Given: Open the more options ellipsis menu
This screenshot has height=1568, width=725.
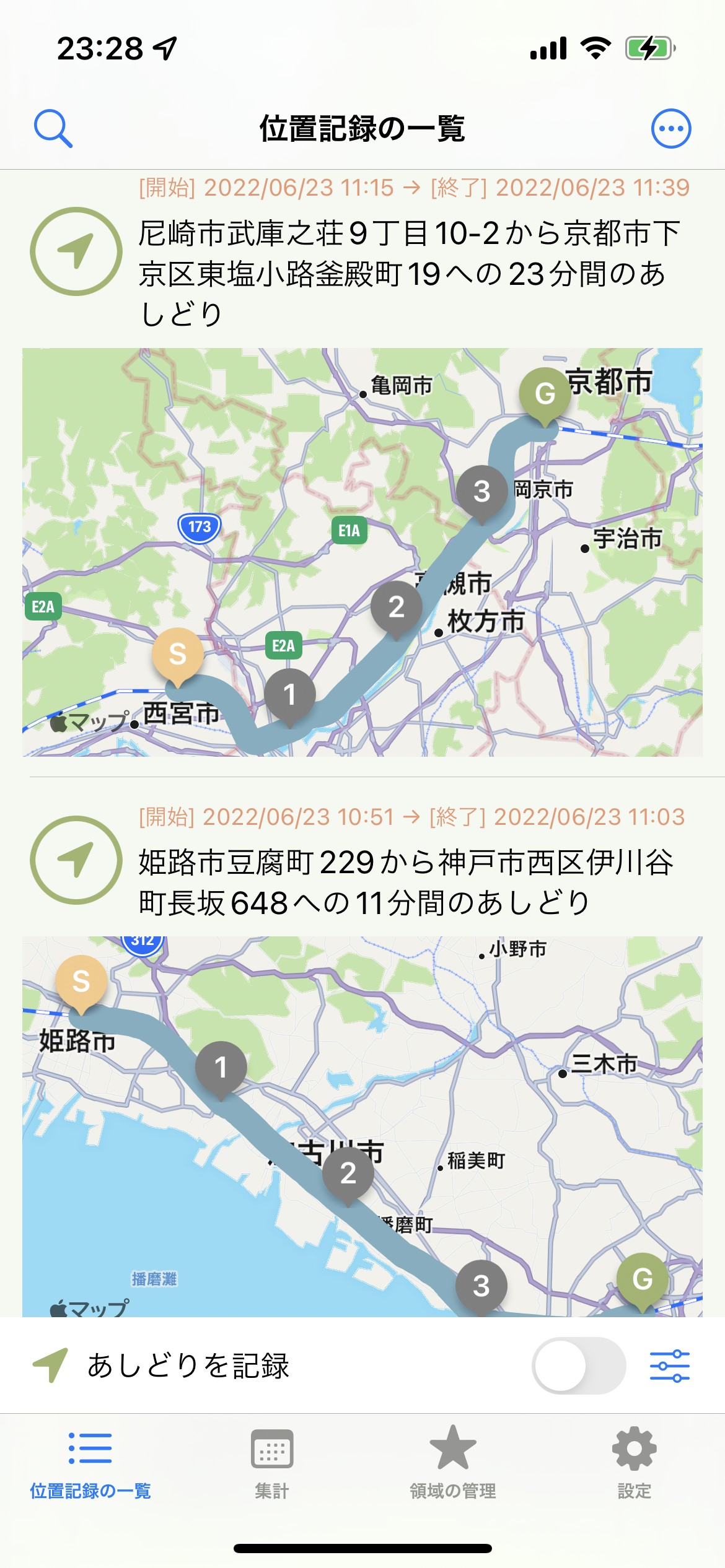Looking at the screenshot, I should click(x=670, y=129).
